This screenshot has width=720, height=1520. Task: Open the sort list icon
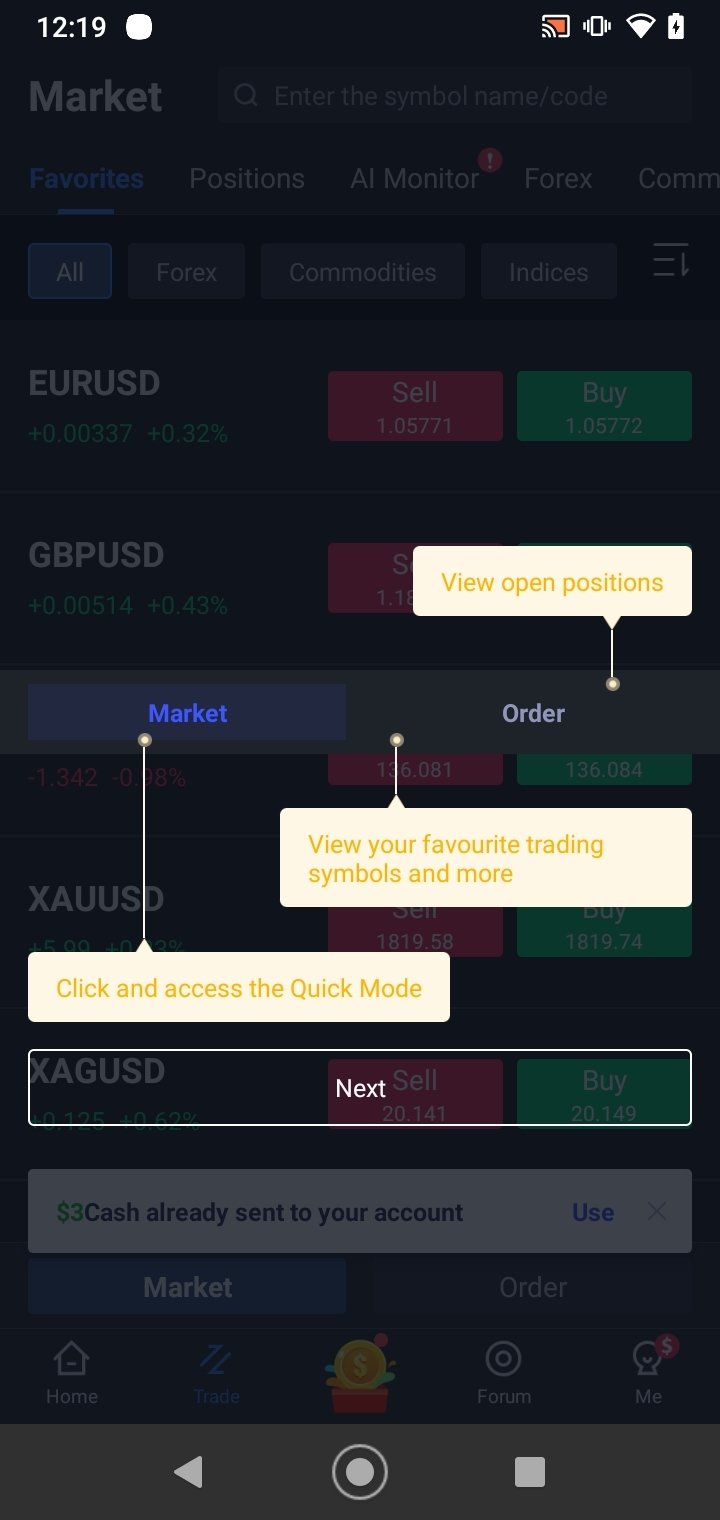[x=671, y=260]
